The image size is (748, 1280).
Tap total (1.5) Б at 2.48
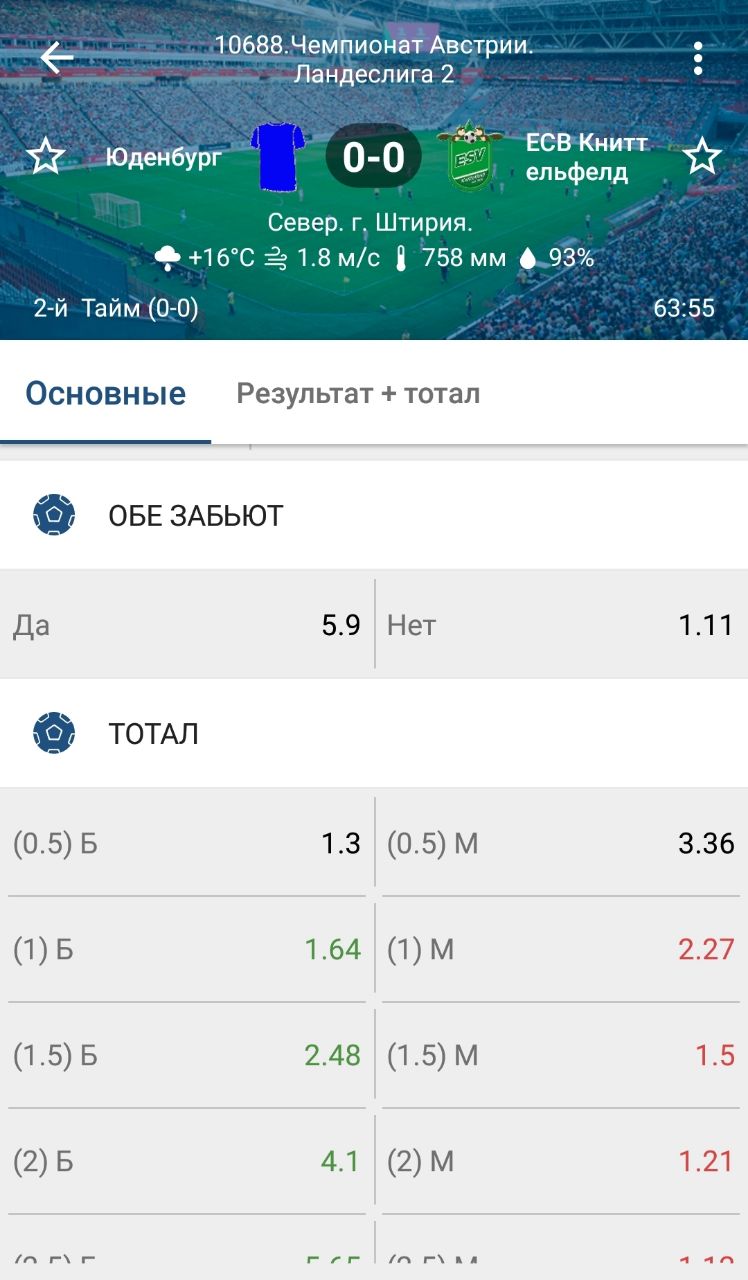pos(187,1055)
